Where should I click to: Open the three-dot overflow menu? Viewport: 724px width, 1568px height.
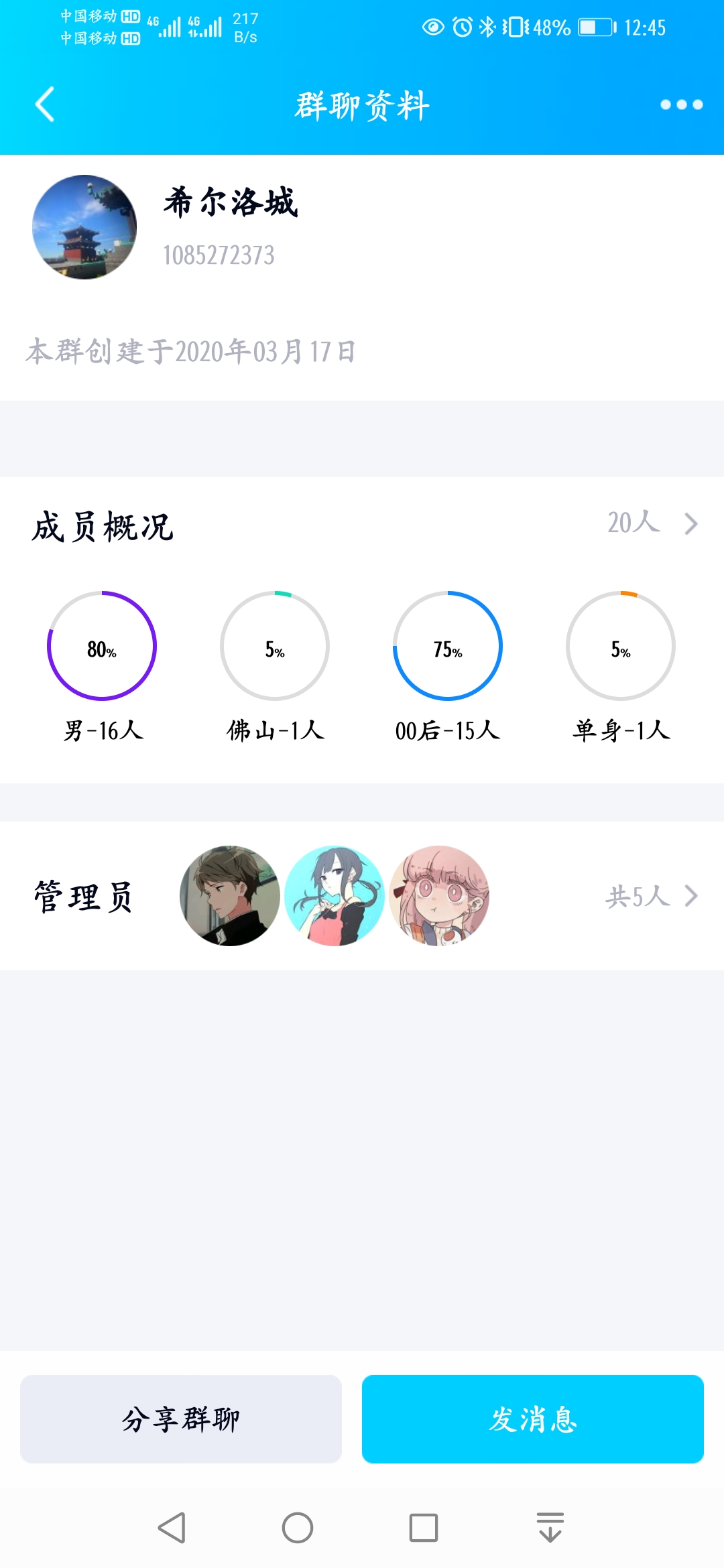(681, 105)
